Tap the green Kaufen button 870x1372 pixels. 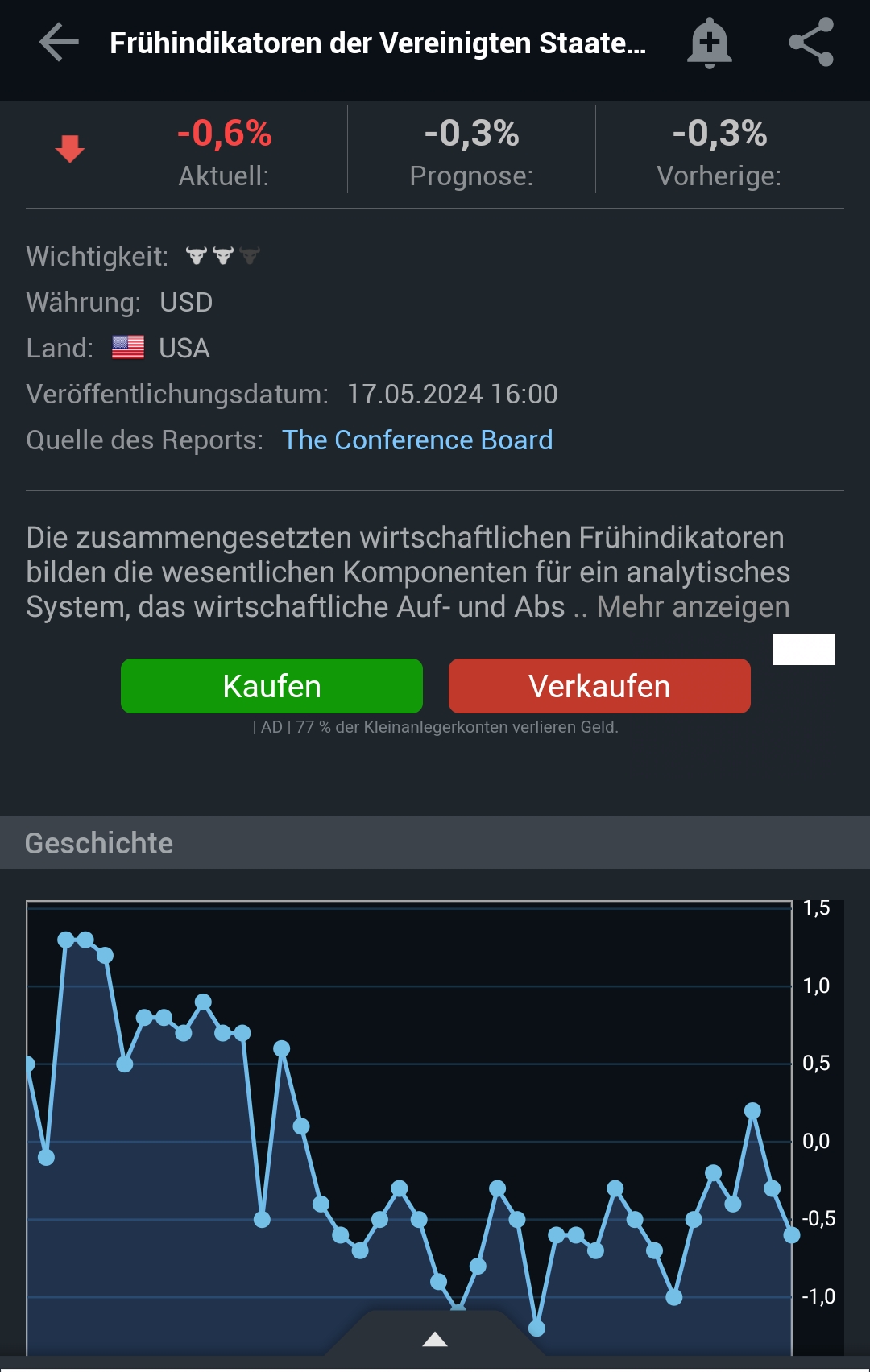pos(271,686)
